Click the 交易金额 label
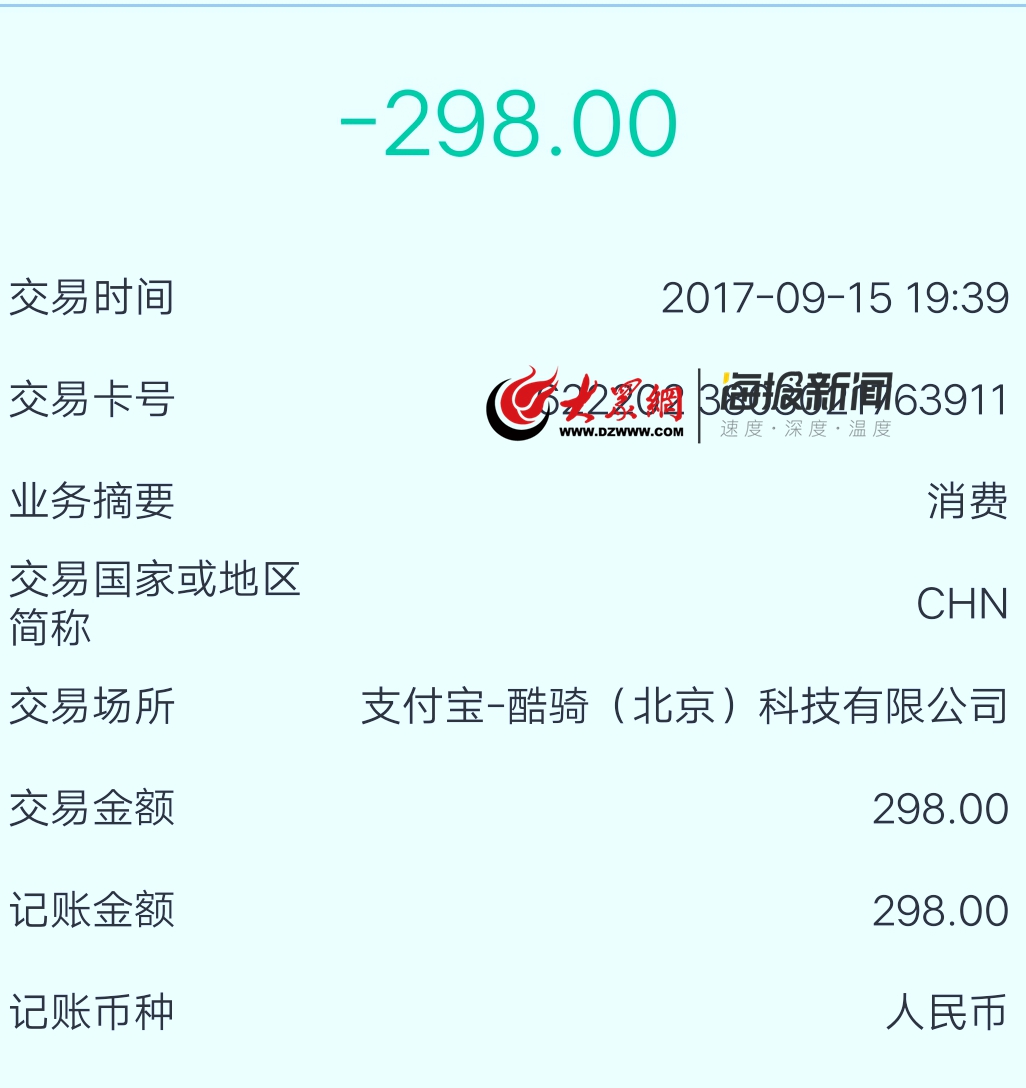This screenshot has width=1026, height=1088. (x=90, y=808)
